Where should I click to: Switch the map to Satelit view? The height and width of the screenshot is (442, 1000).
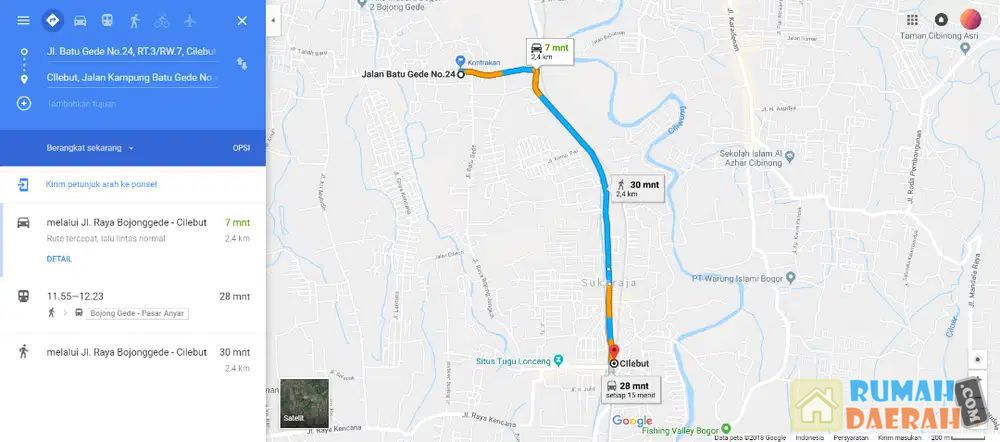(304, 403)
